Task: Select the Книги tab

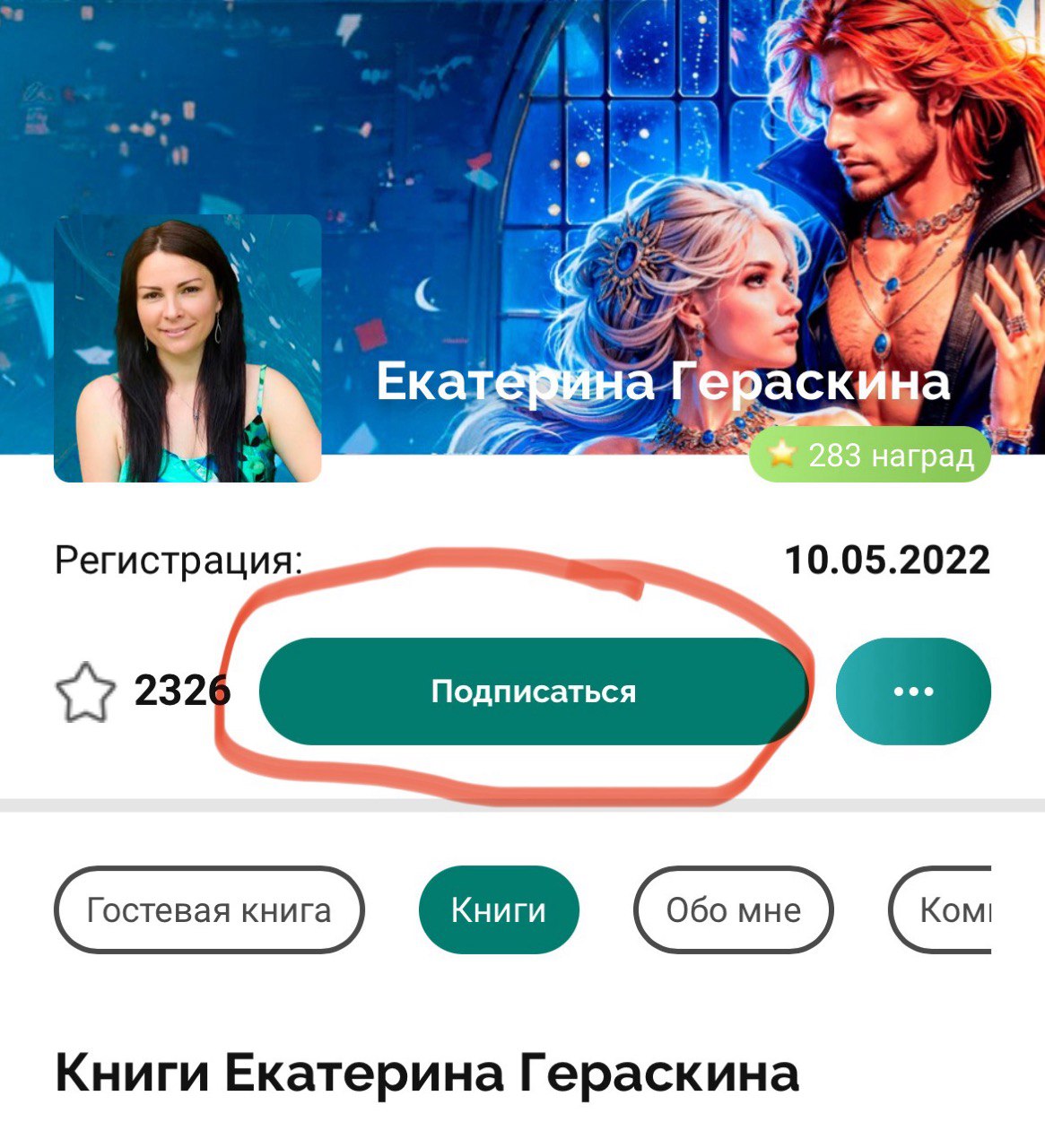Action: coord(499,910)
